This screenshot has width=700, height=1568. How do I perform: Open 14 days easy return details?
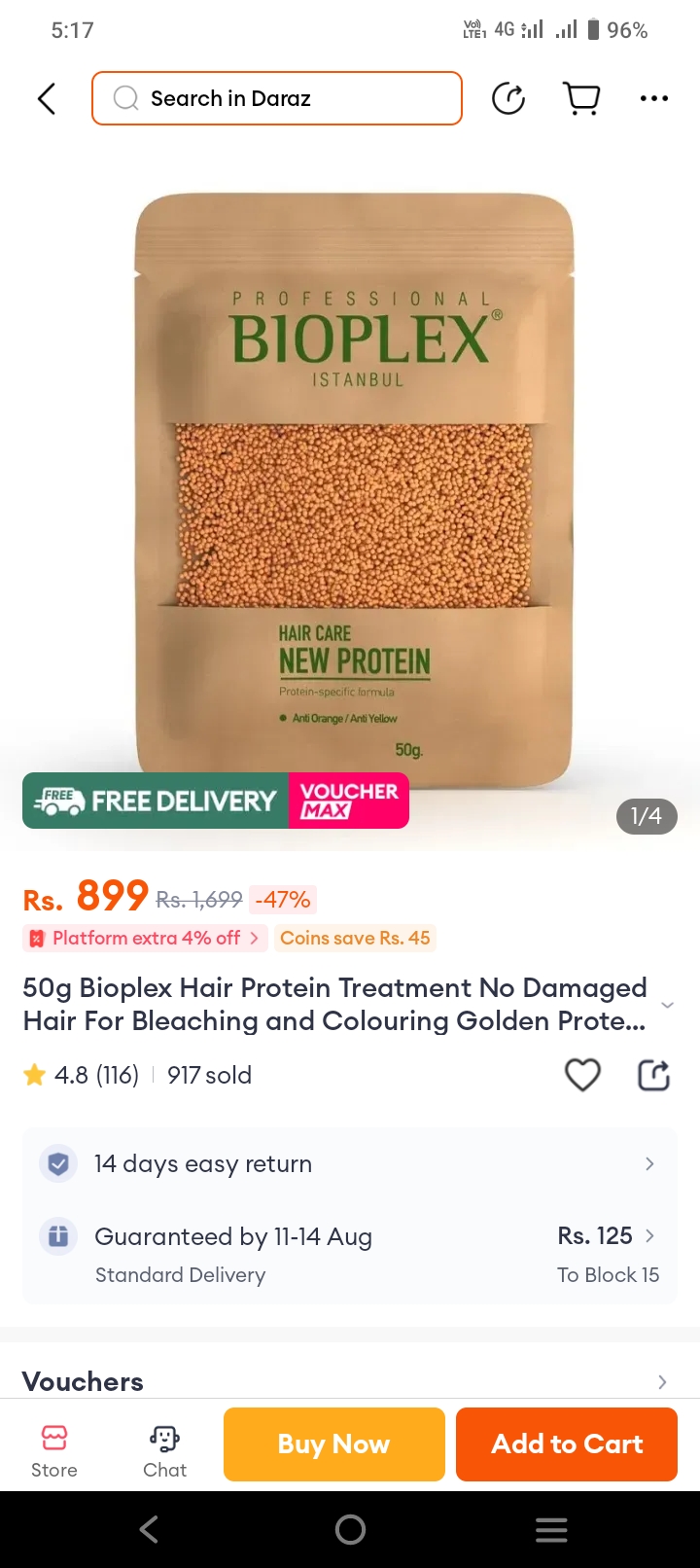tap(350, 1163)
